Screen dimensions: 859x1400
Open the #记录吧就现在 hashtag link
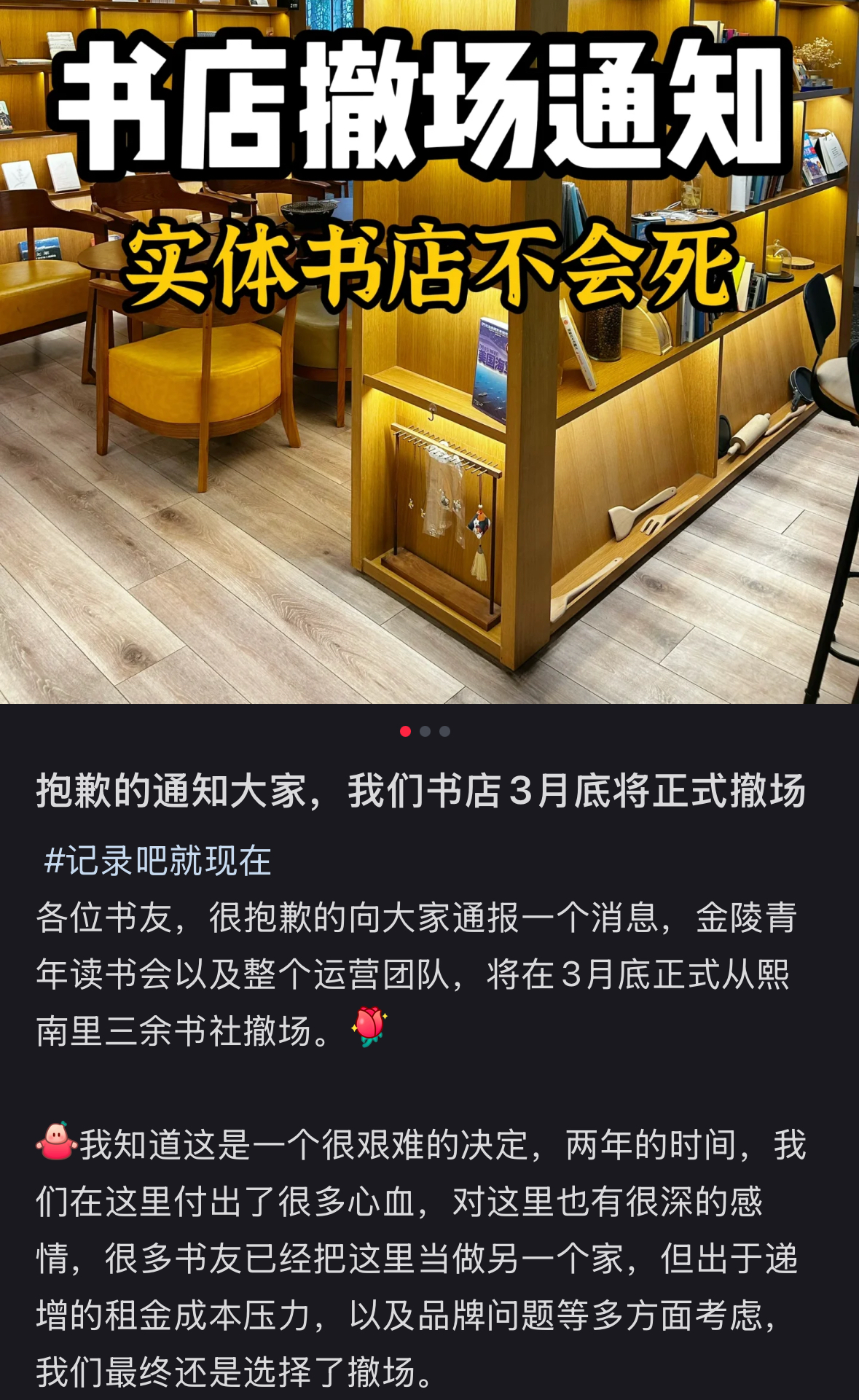tap(157, 861)
